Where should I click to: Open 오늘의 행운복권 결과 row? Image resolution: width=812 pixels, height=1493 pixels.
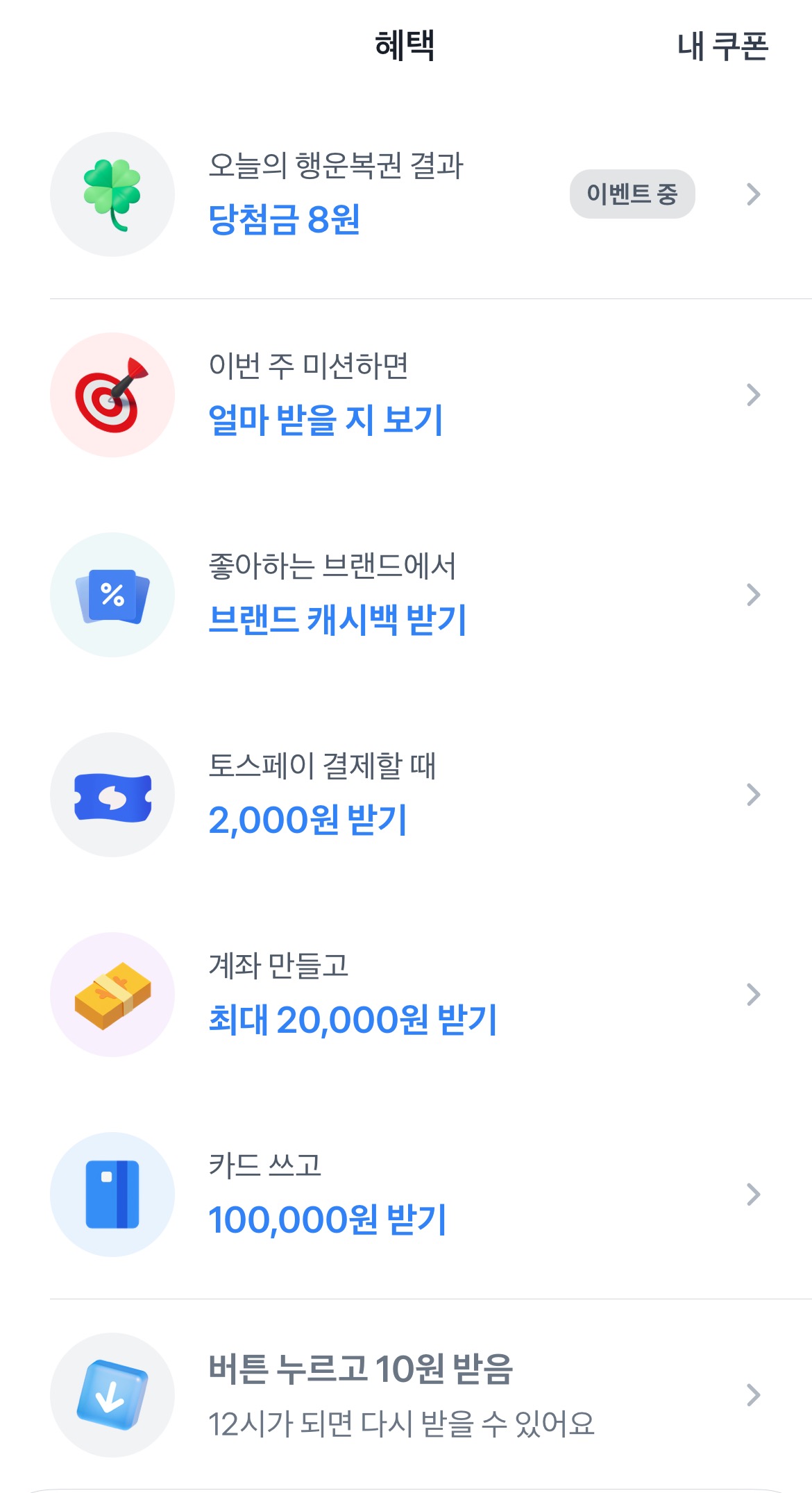click(x=406, y=194)
